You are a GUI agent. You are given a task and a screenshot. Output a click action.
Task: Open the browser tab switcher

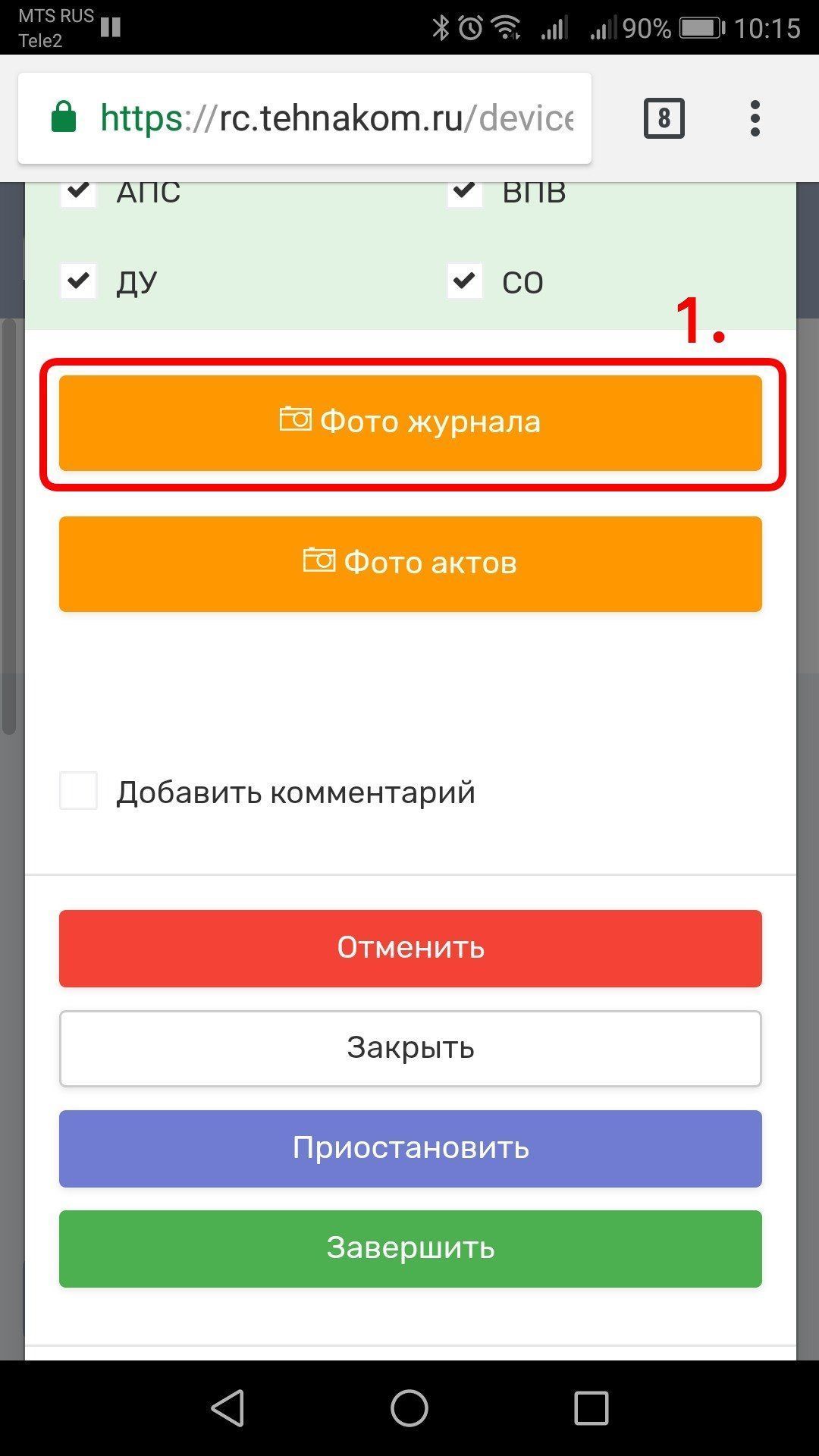pos(664,118)
